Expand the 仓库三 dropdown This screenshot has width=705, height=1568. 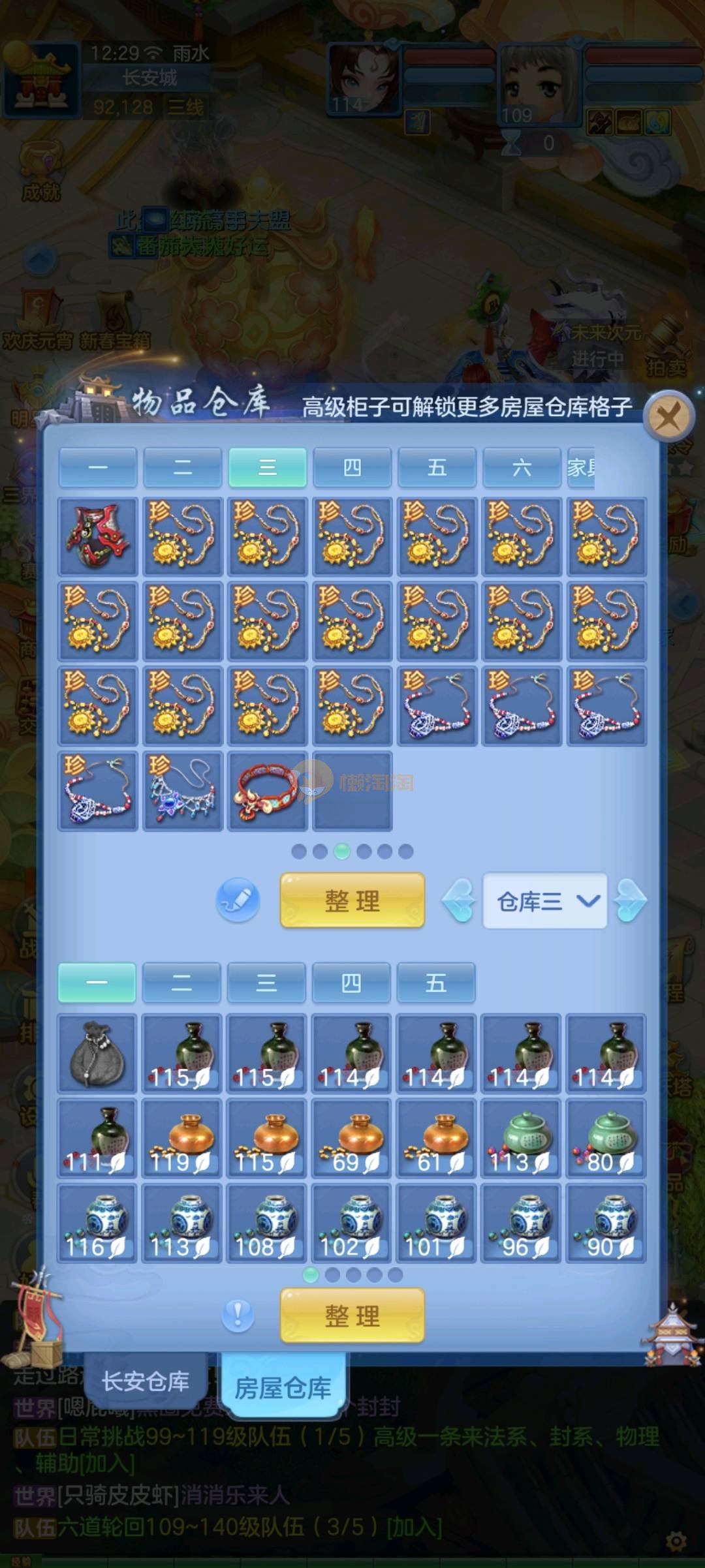[x=545, y=901]
